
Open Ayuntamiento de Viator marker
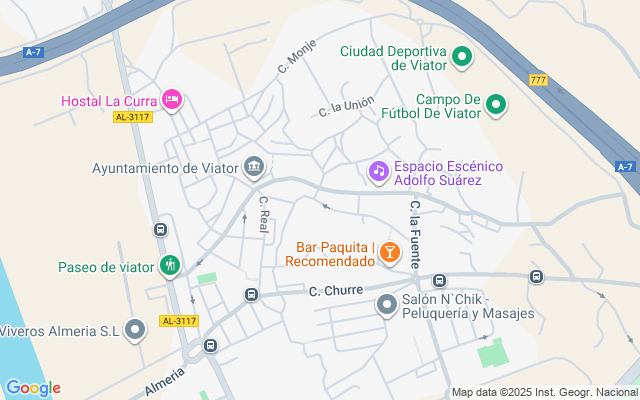pos(254,167)
